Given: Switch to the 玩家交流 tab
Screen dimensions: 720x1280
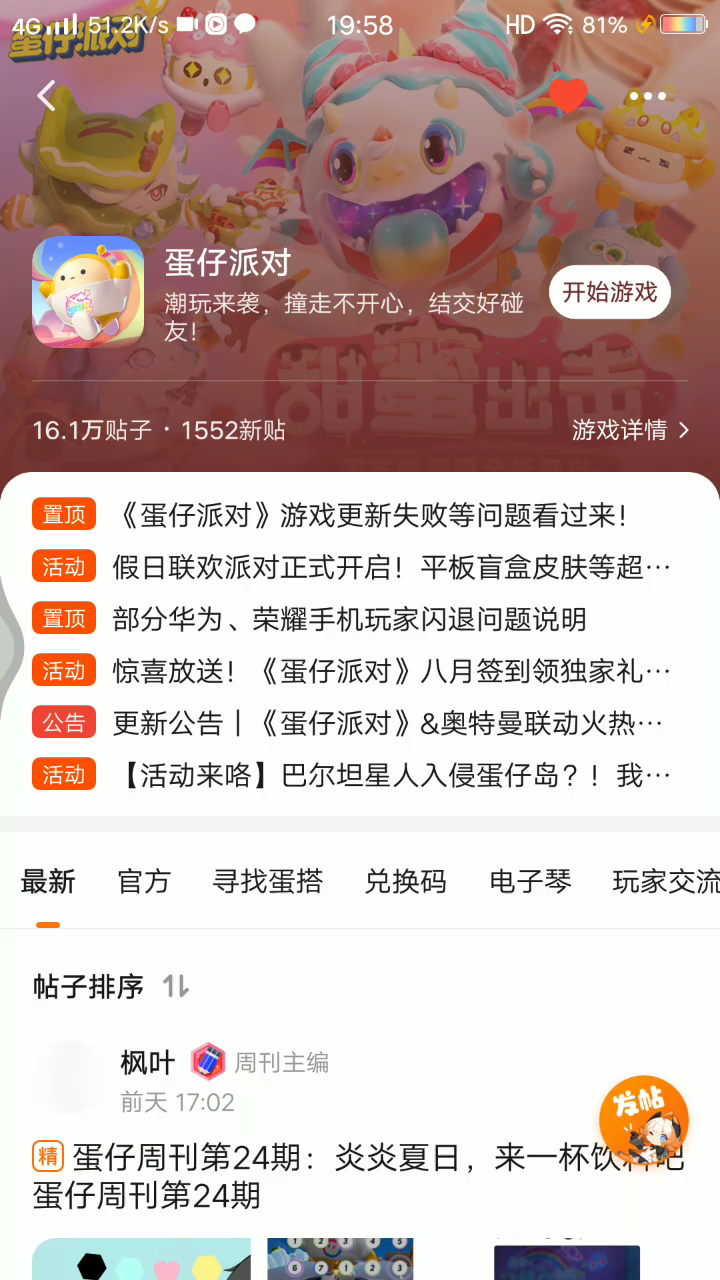Looking at the screenshot, I should click(x=665, y=881).
